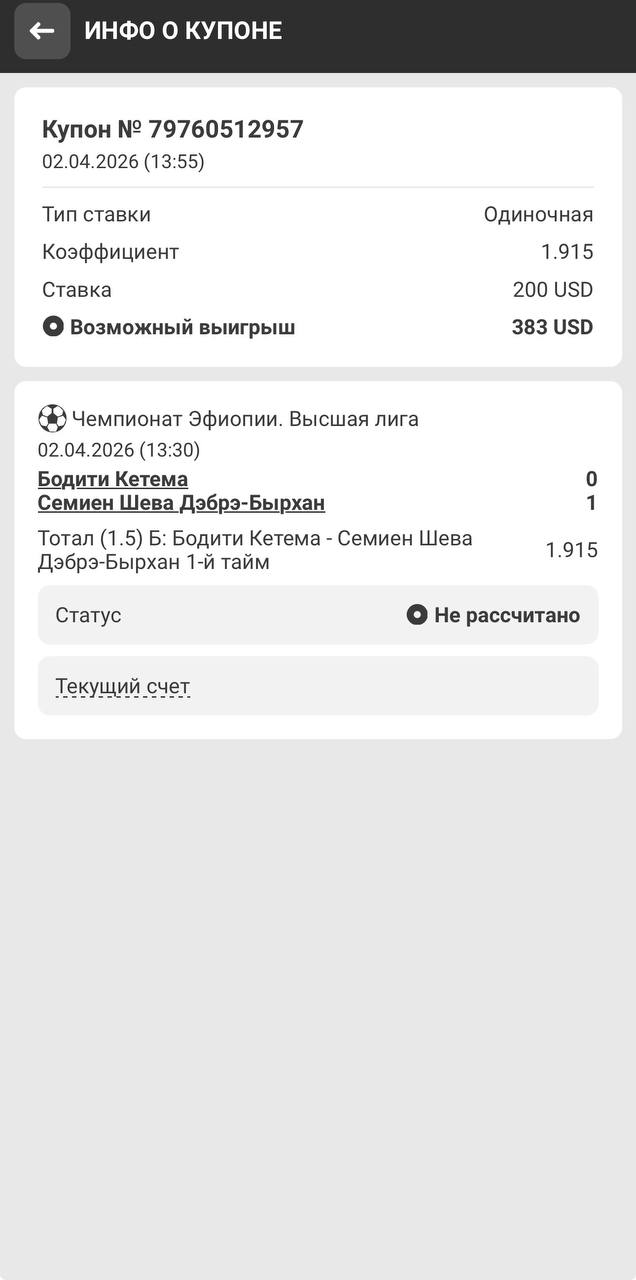Go back from the coupon info screen
Viewport: 636px width, 1280px height.
[42, 31]
